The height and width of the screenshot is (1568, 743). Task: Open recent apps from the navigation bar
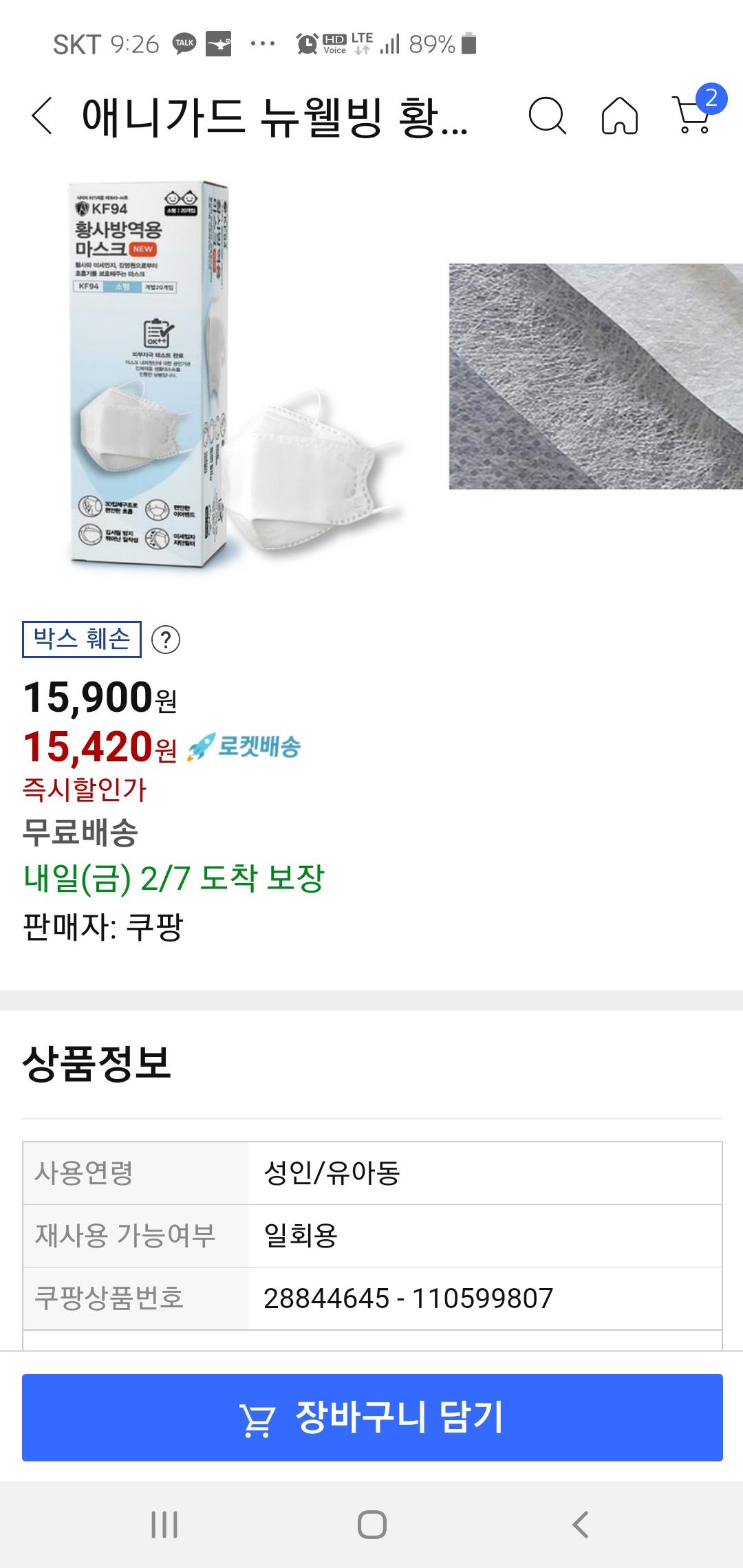pyautogui.click(x=164, y=1525)
